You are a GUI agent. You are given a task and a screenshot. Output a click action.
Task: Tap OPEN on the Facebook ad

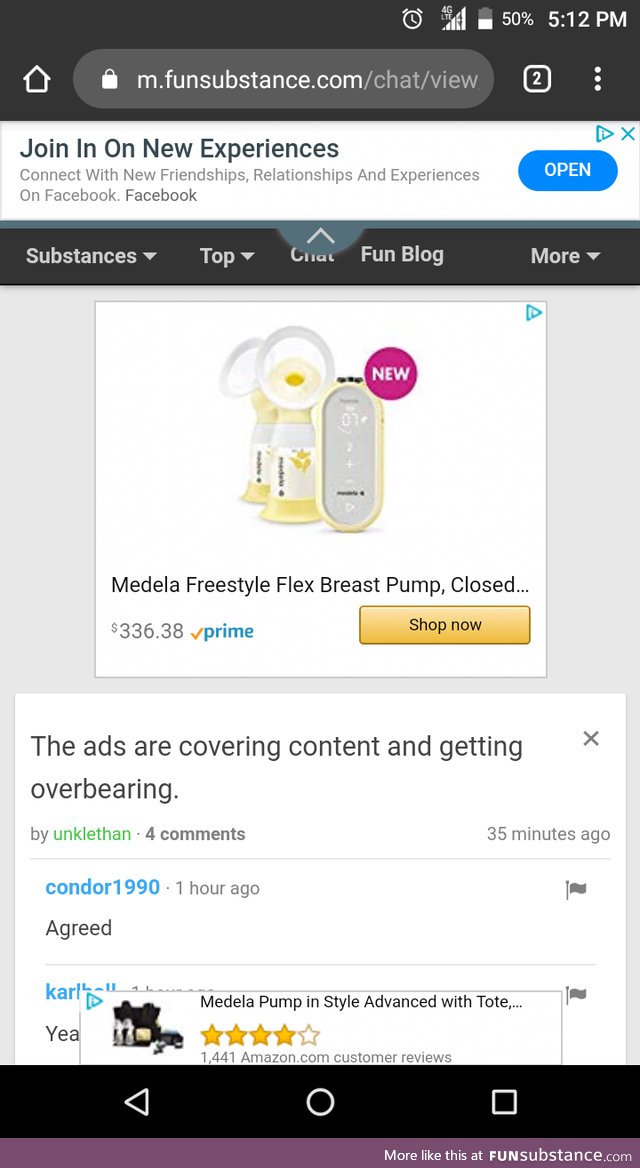coord(567,170)
